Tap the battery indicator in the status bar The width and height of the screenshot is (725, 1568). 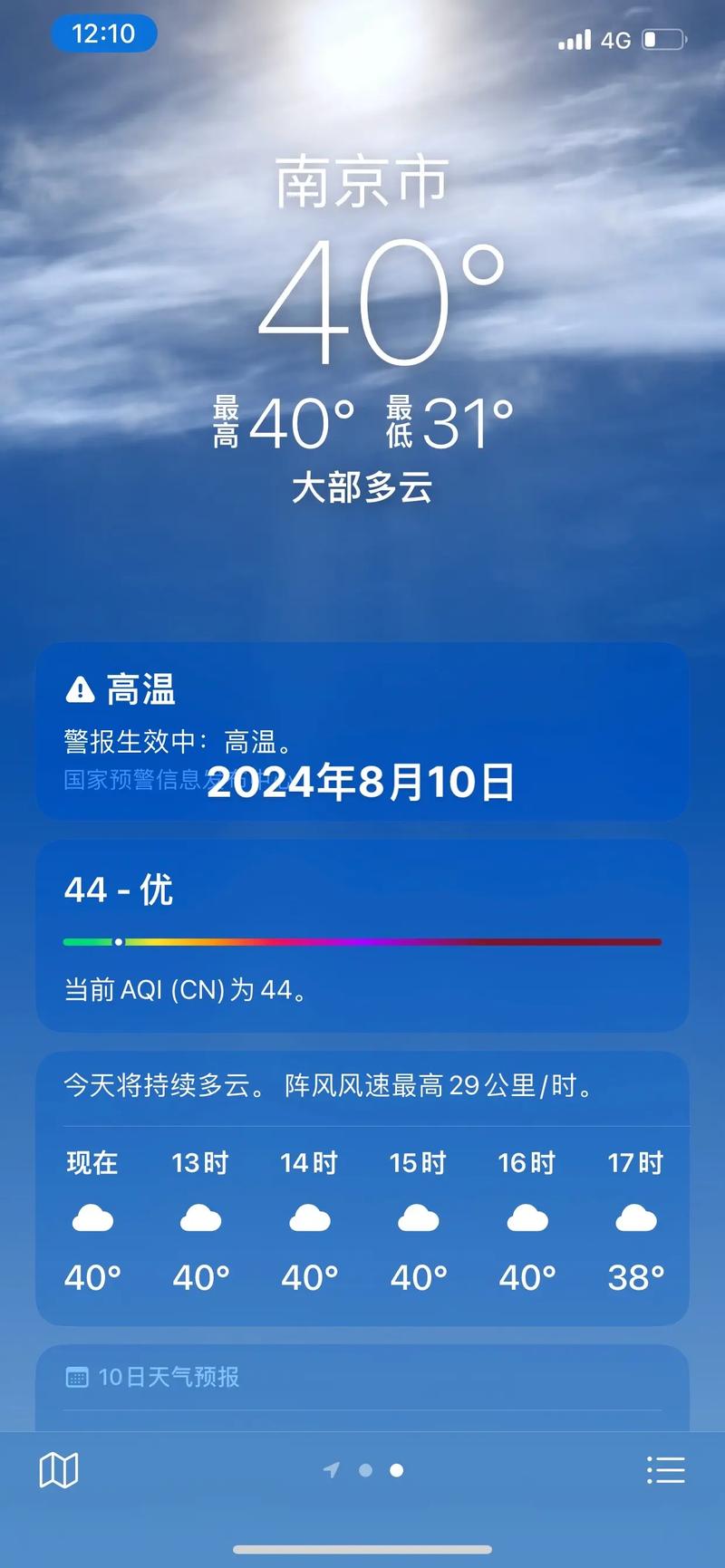click(x=664, y=39)
